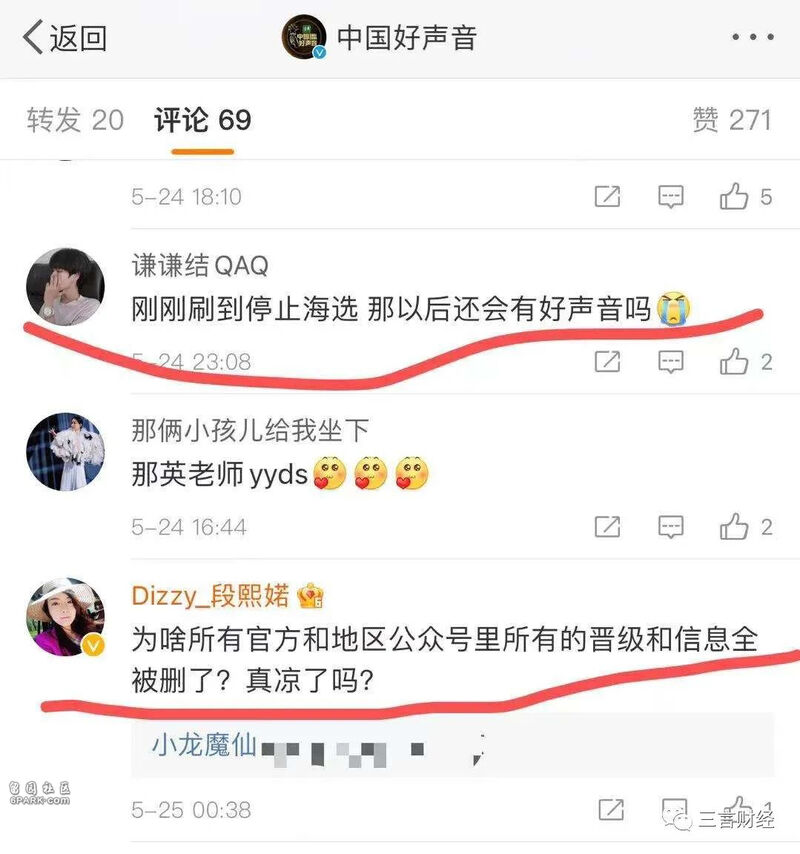The width and height of the screenshot is (800, 854).
Task: Repost Dizzy_段熙婼's comment from 5-25 00:38
Action: [607, 809]
